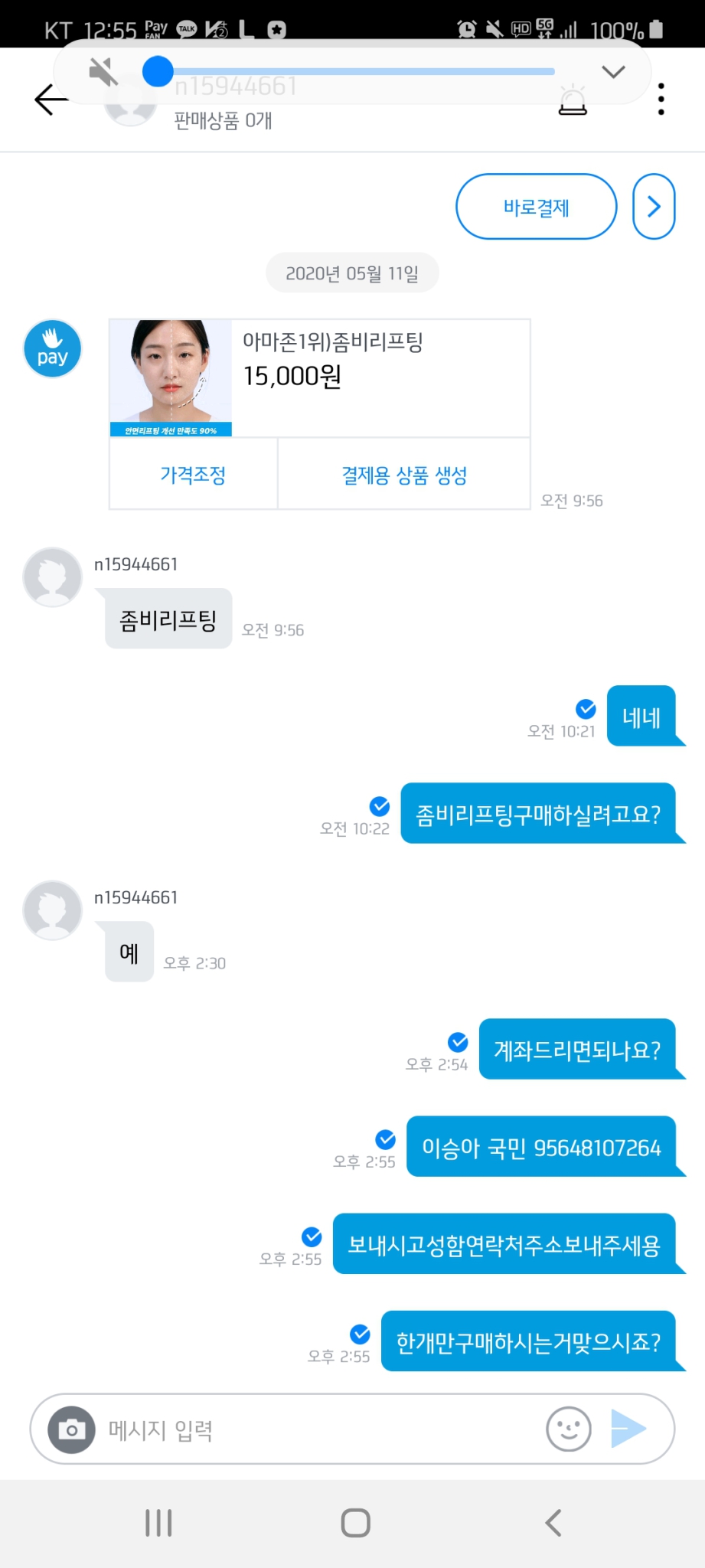Tap the blue read-receipt checkmark on '네네'
The height and width of the screenshot is (1568, 705).
click(x=585, y=709)
